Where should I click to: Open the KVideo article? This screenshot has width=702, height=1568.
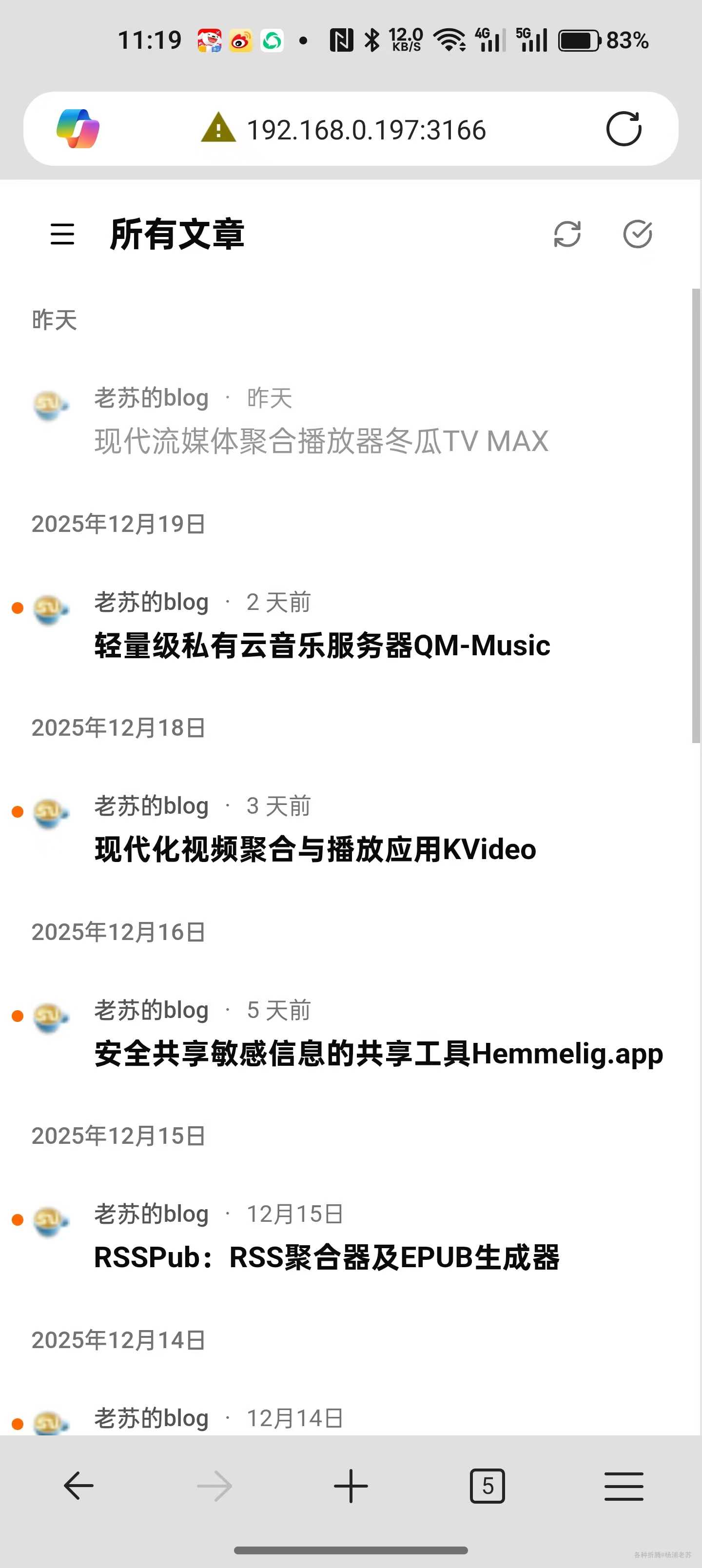[x=315, y=849]
